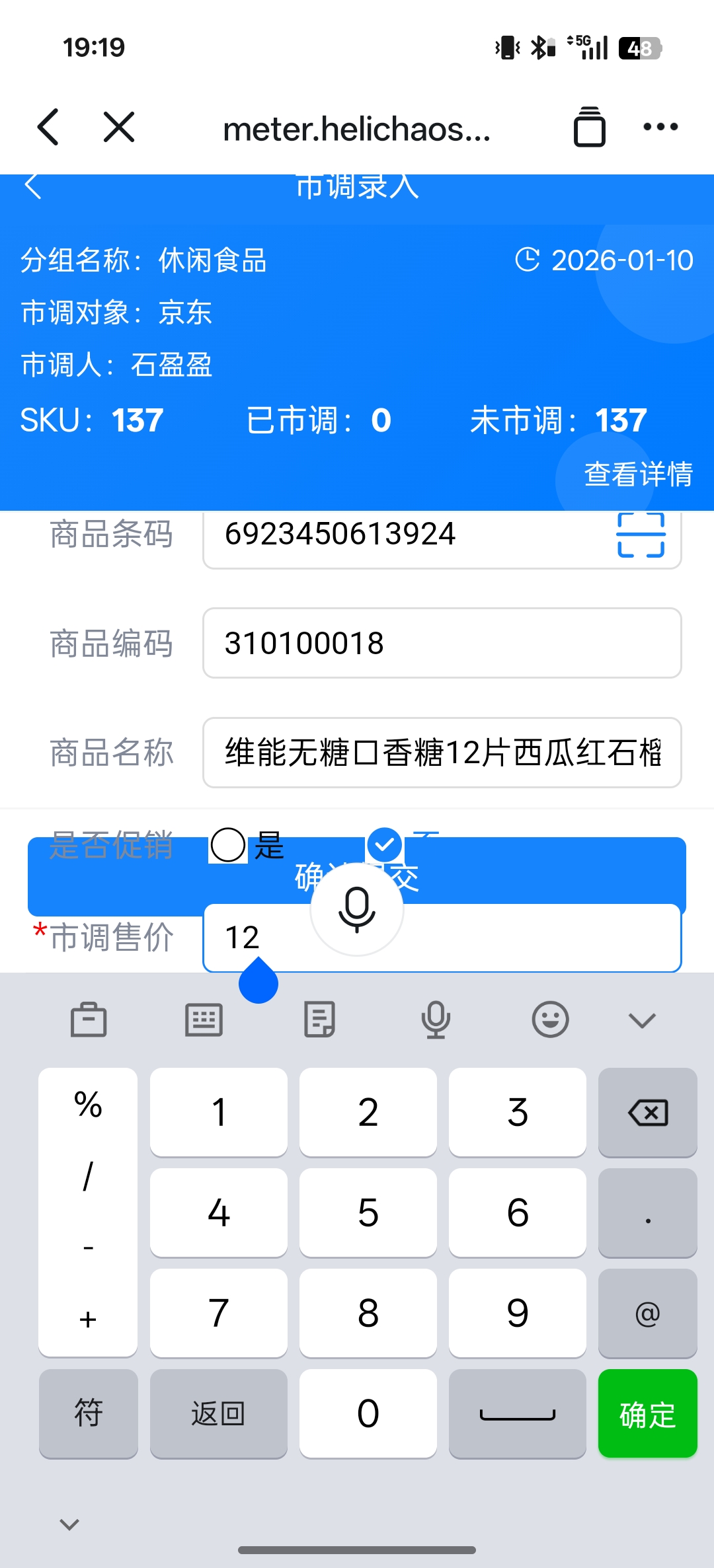Image resolution: width=714 pixels, height=1568 pixels.
Task: Open 查看详情 details
Action: pos(638,474)
